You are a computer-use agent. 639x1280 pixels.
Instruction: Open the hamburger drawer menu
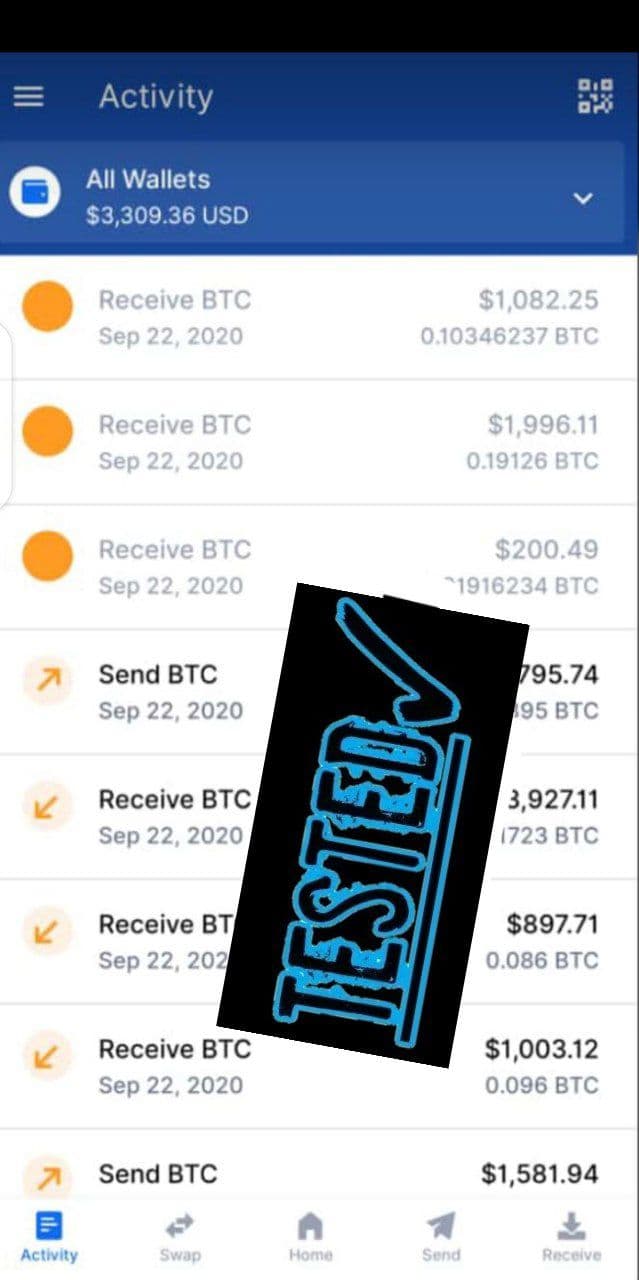click(29, 96)
